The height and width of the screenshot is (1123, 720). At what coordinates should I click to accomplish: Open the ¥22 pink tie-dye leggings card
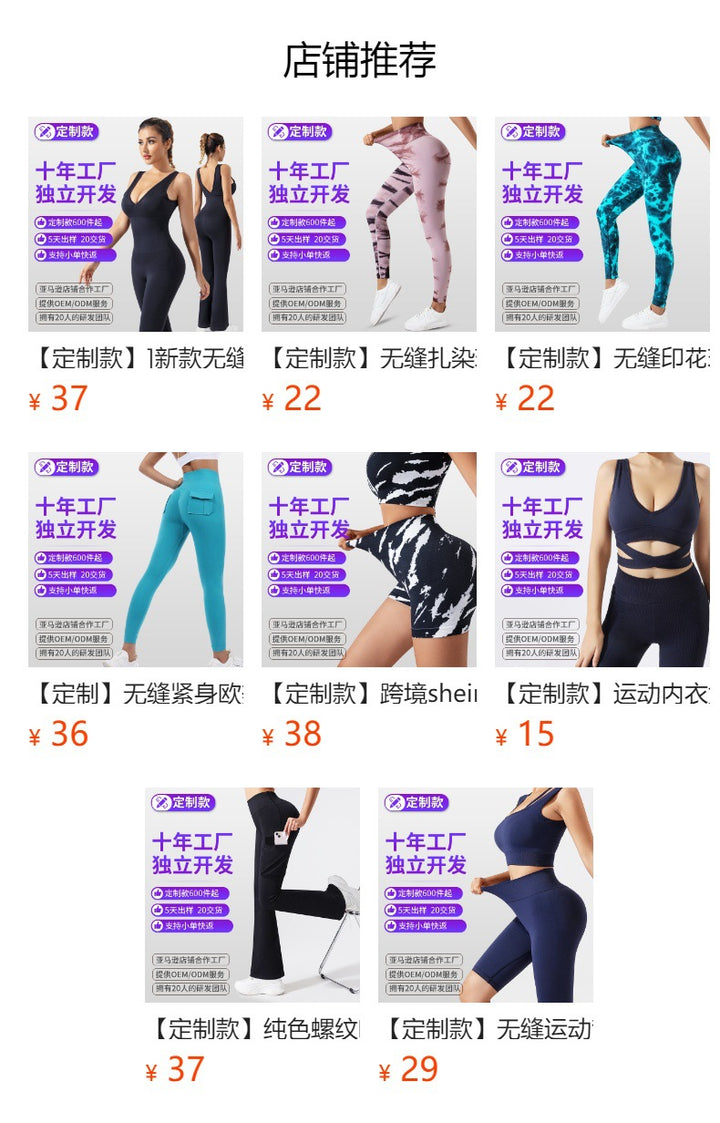369,224
